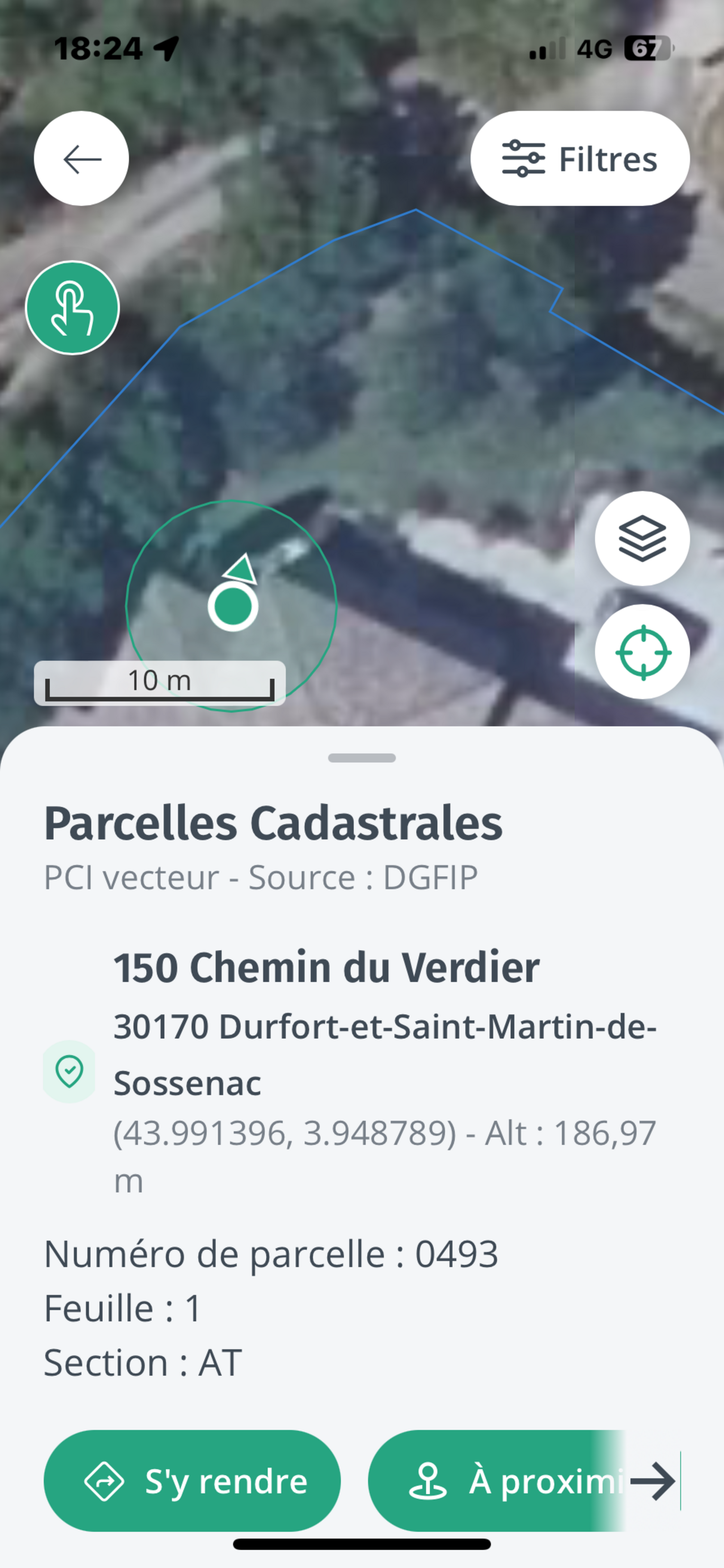Toggle the touch selection mode button
This screenshot has width=724, height=1568.
72,308
